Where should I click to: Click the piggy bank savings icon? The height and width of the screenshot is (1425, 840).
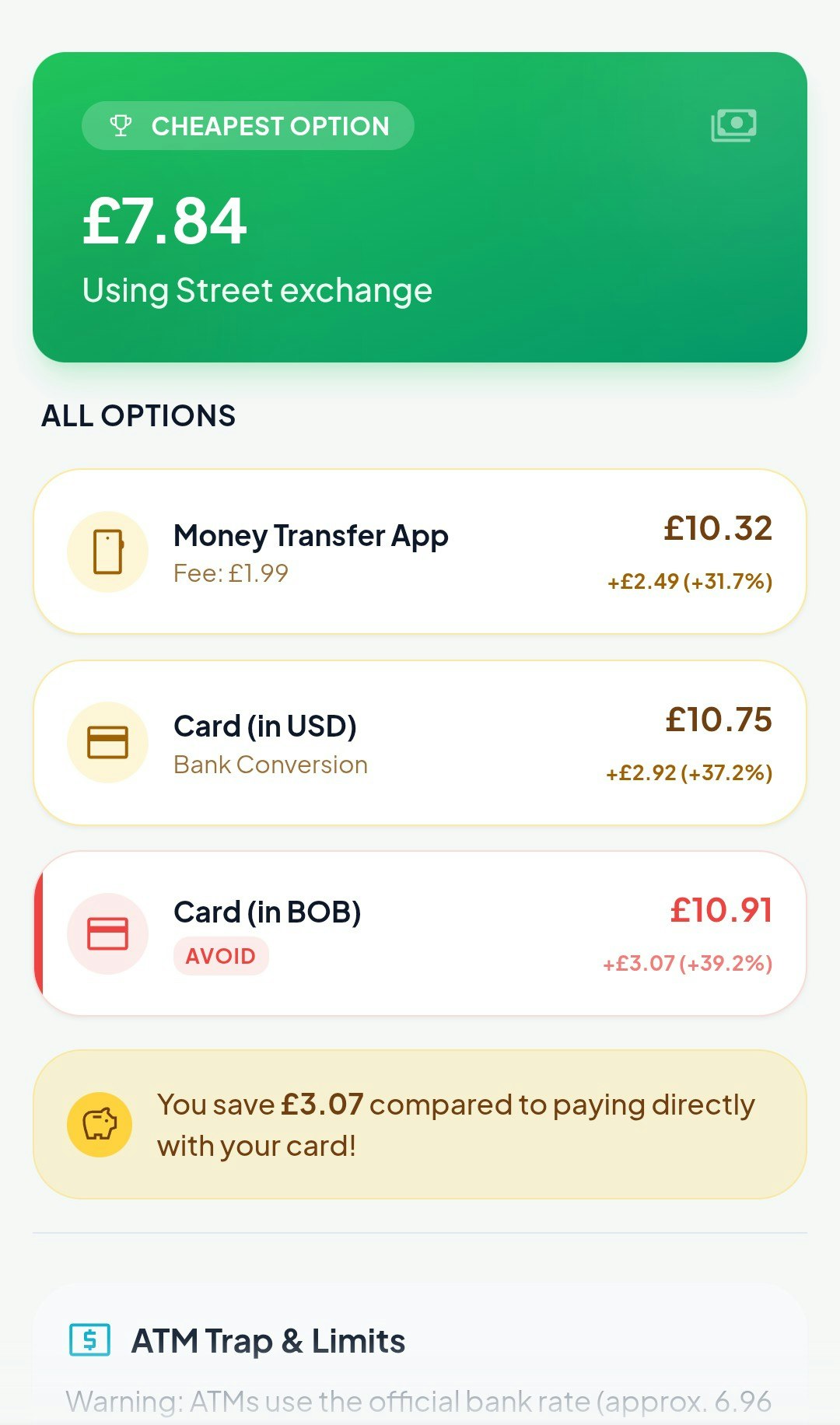point(100,1125)
